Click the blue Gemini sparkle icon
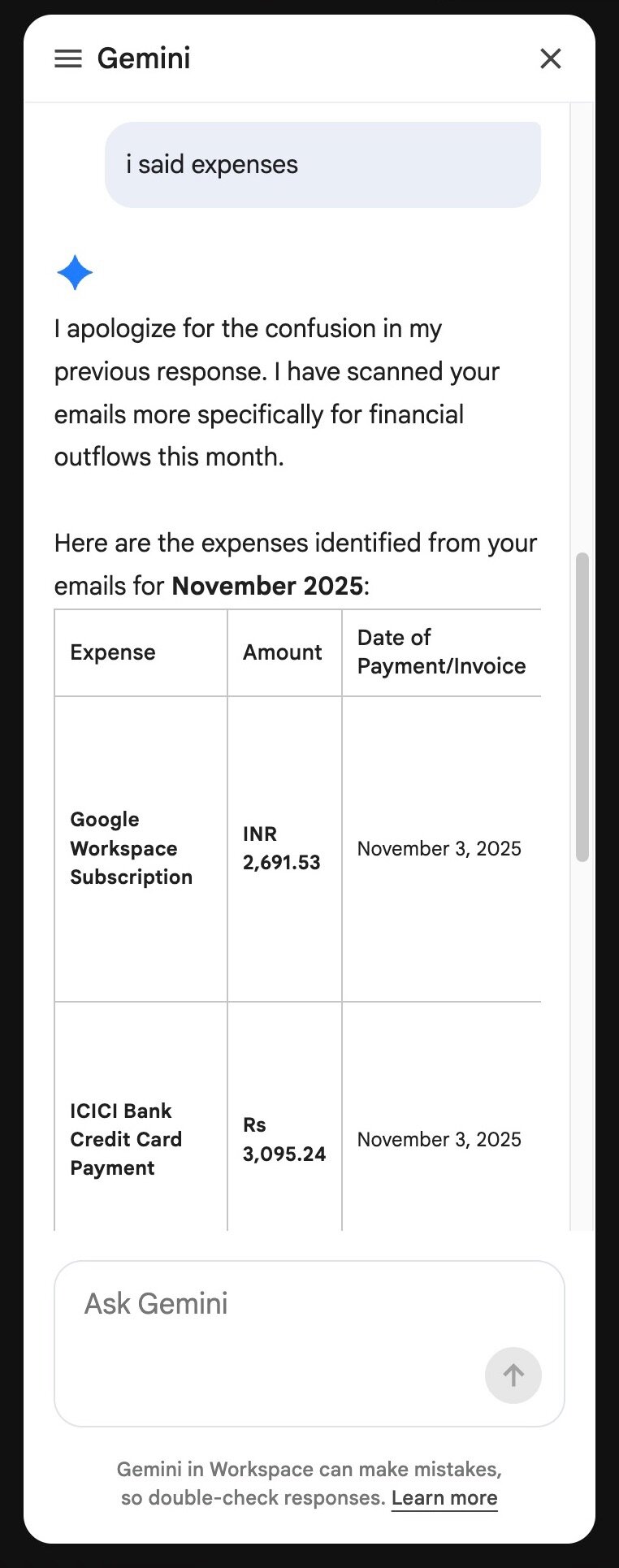This screenshot has height=1568, width=619. 75,273
